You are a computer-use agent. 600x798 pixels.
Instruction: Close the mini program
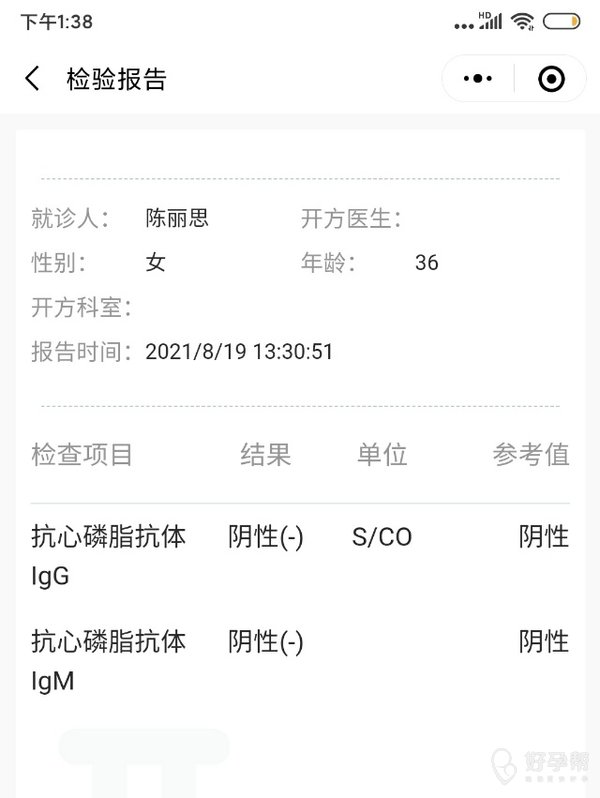551,79
